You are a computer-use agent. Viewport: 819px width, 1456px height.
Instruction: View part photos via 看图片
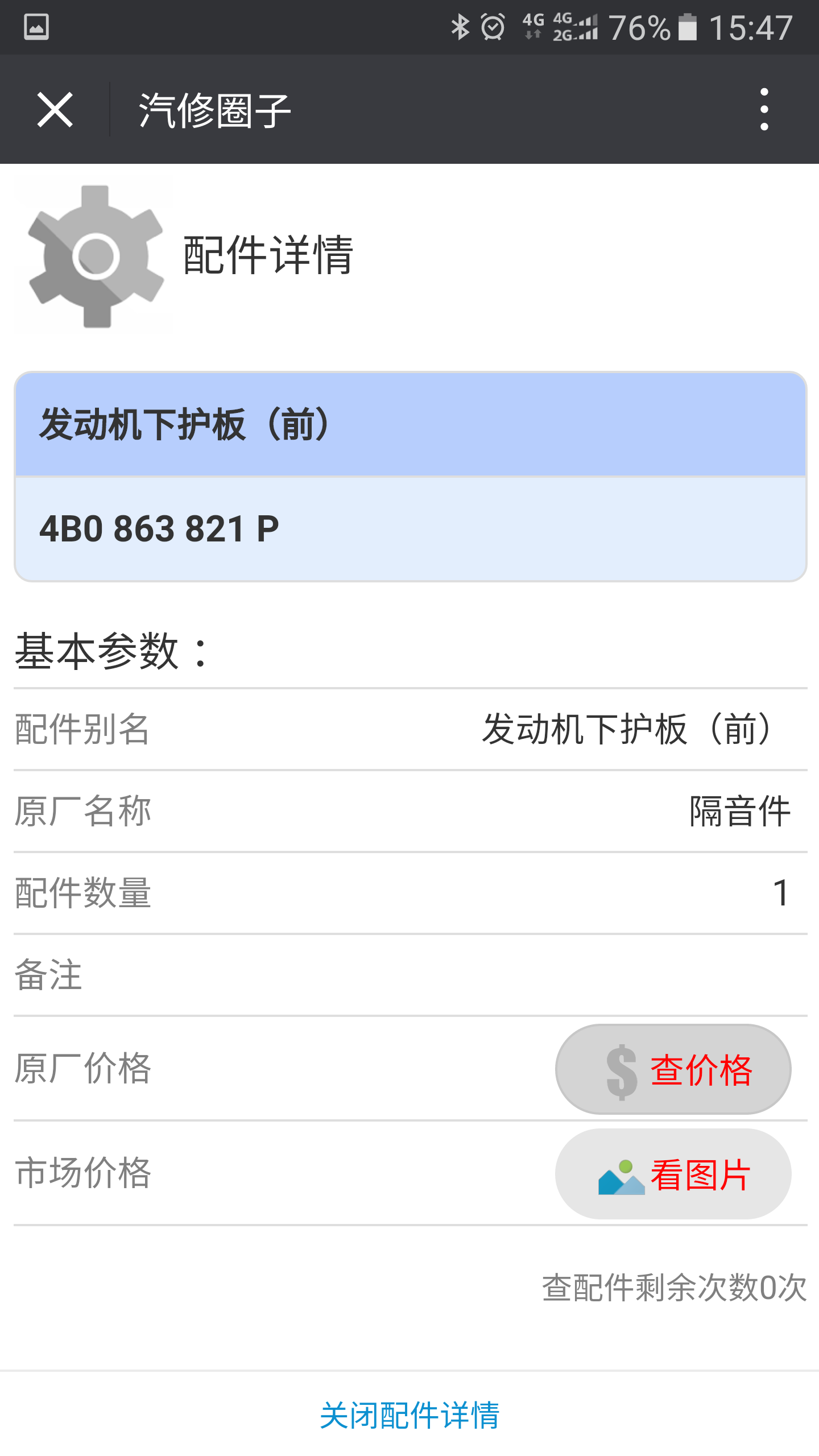673,1174
